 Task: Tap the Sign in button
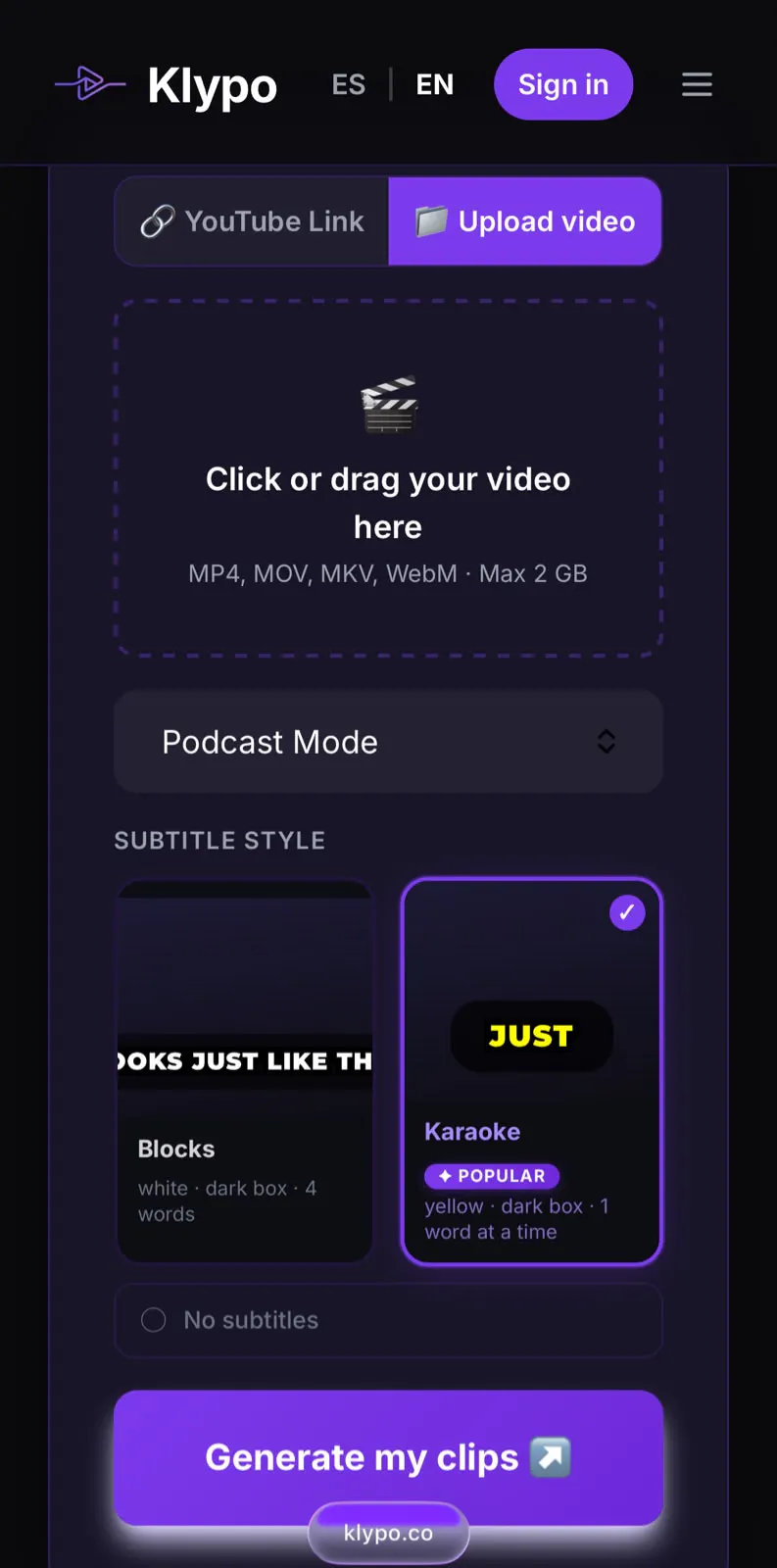563,84
